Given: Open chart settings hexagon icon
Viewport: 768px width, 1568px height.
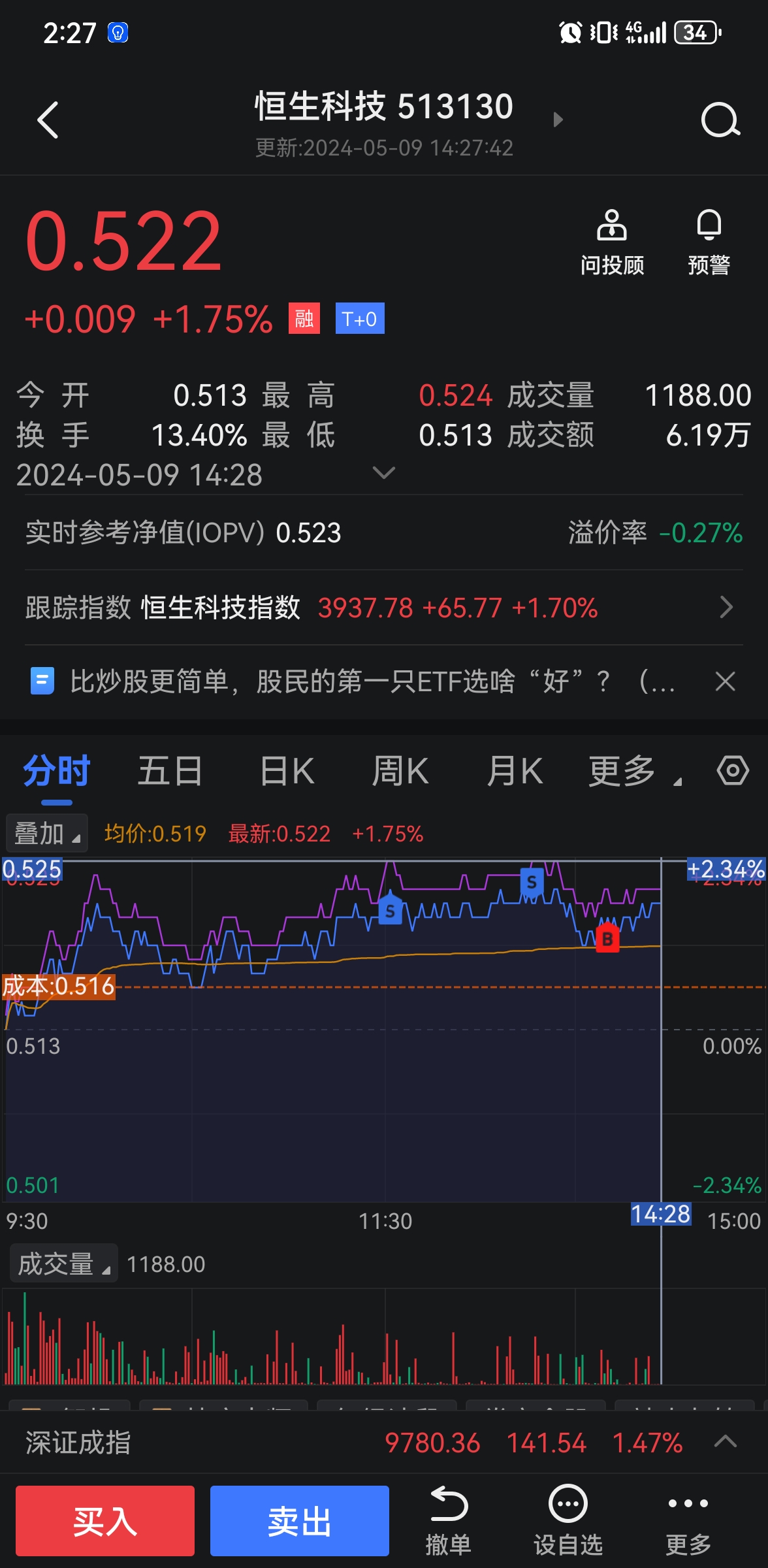Looking at the screenshot, I should [x=733, y=771].
